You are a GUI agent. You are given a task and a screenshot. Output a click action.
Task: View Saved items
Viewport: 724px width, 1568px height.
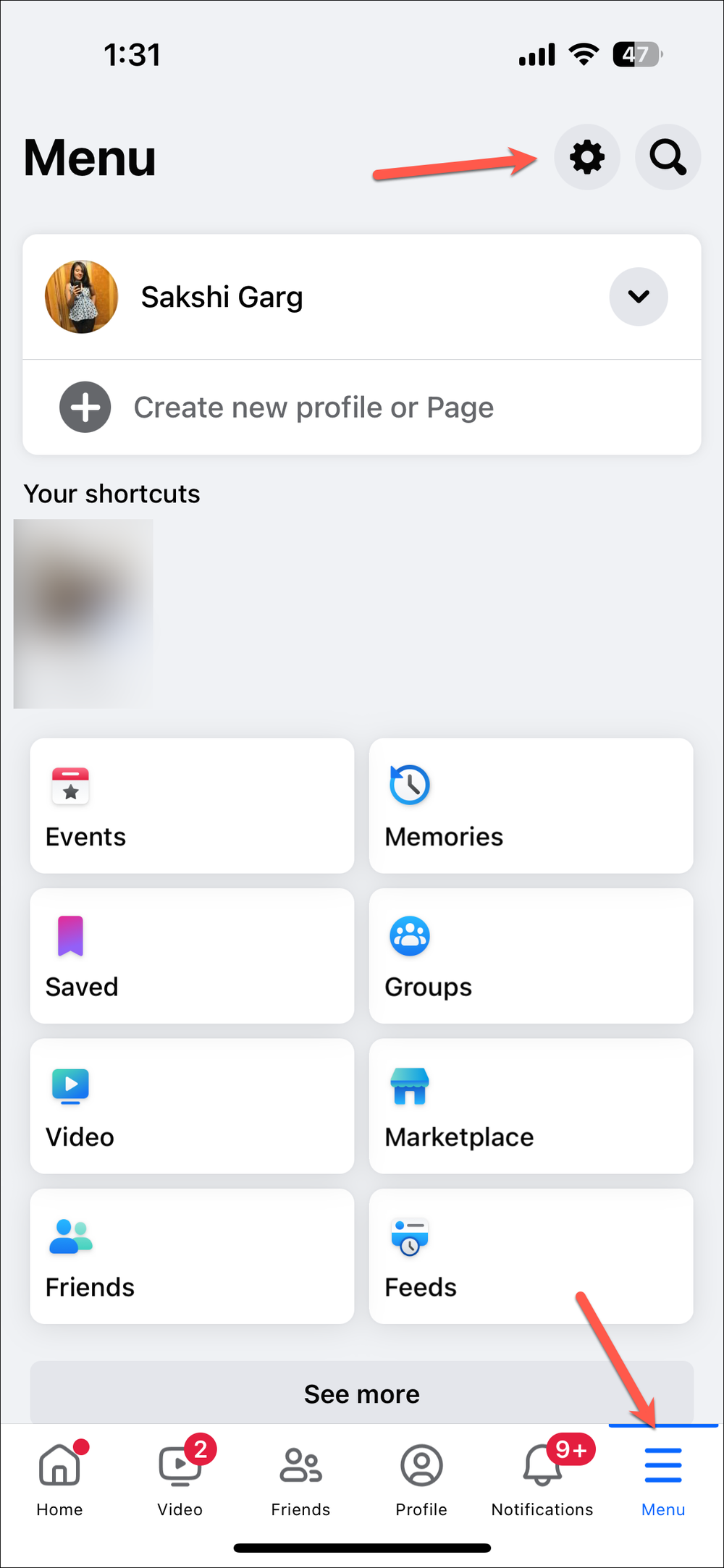[191, 956]
